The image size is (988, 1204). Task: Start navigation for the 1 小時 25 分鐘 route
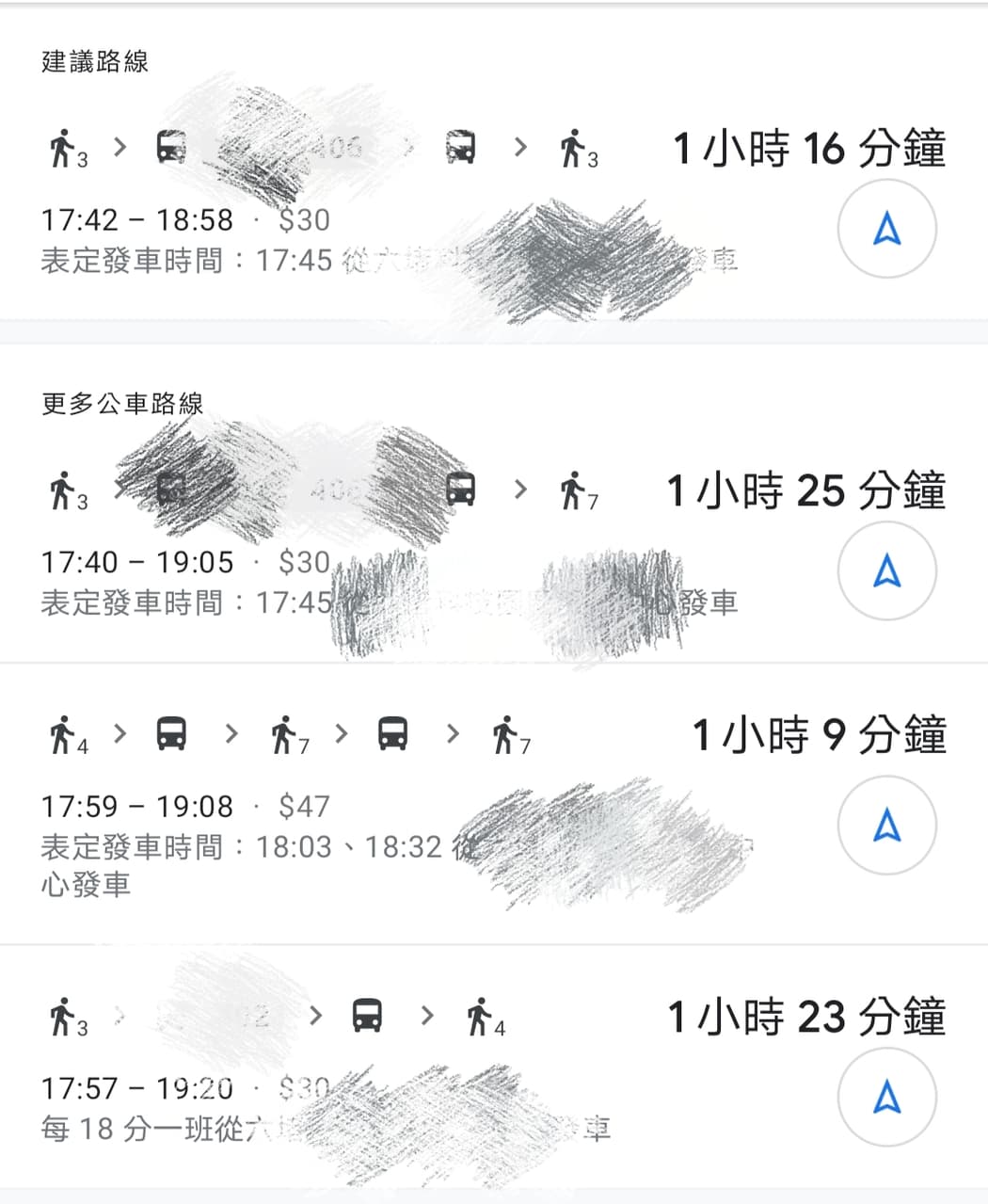click(886, 571)
